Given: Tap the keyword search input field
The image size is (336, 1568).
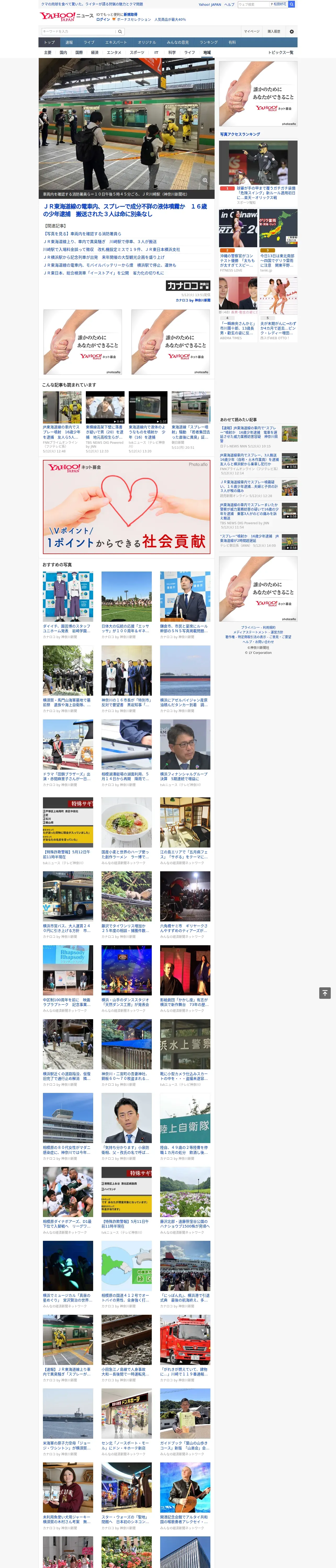Looking at the screenshot, I should point(79,31).
